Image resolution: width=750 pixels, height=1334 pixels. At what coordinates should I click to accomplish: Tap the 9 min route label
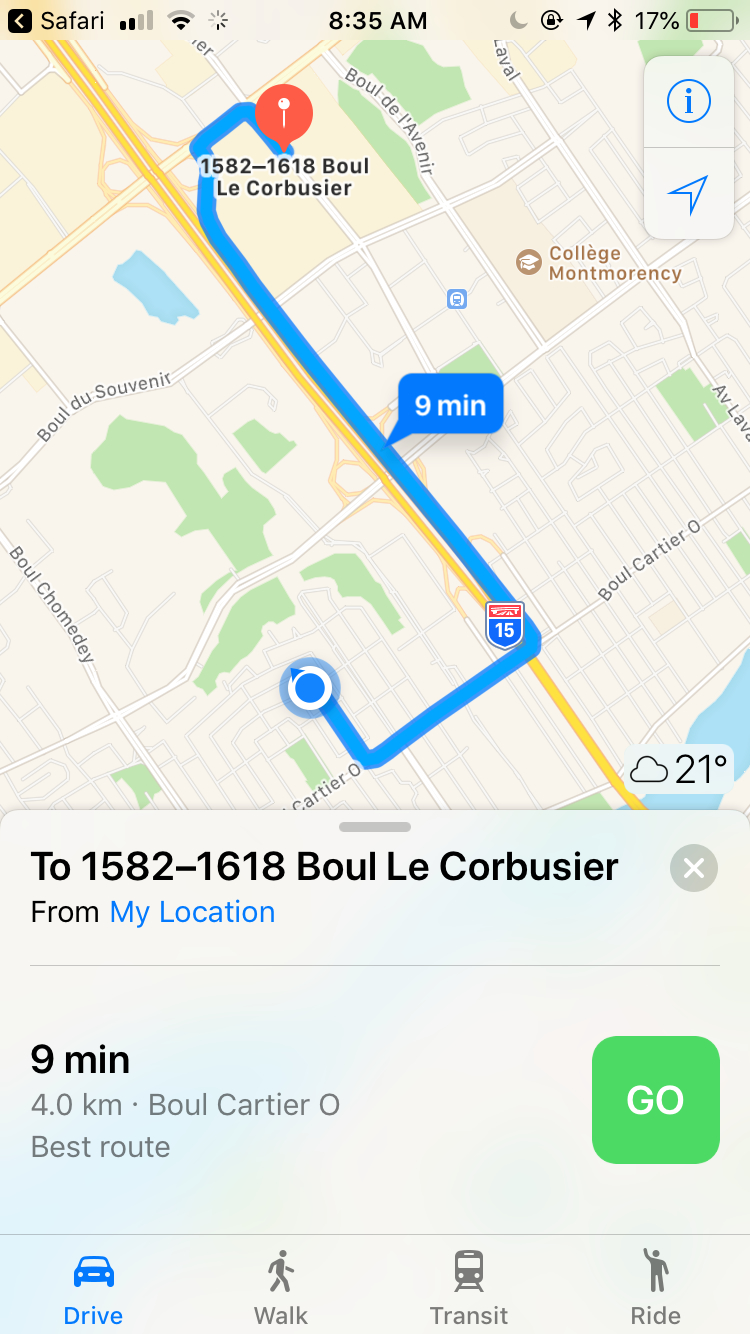[450, 405]
